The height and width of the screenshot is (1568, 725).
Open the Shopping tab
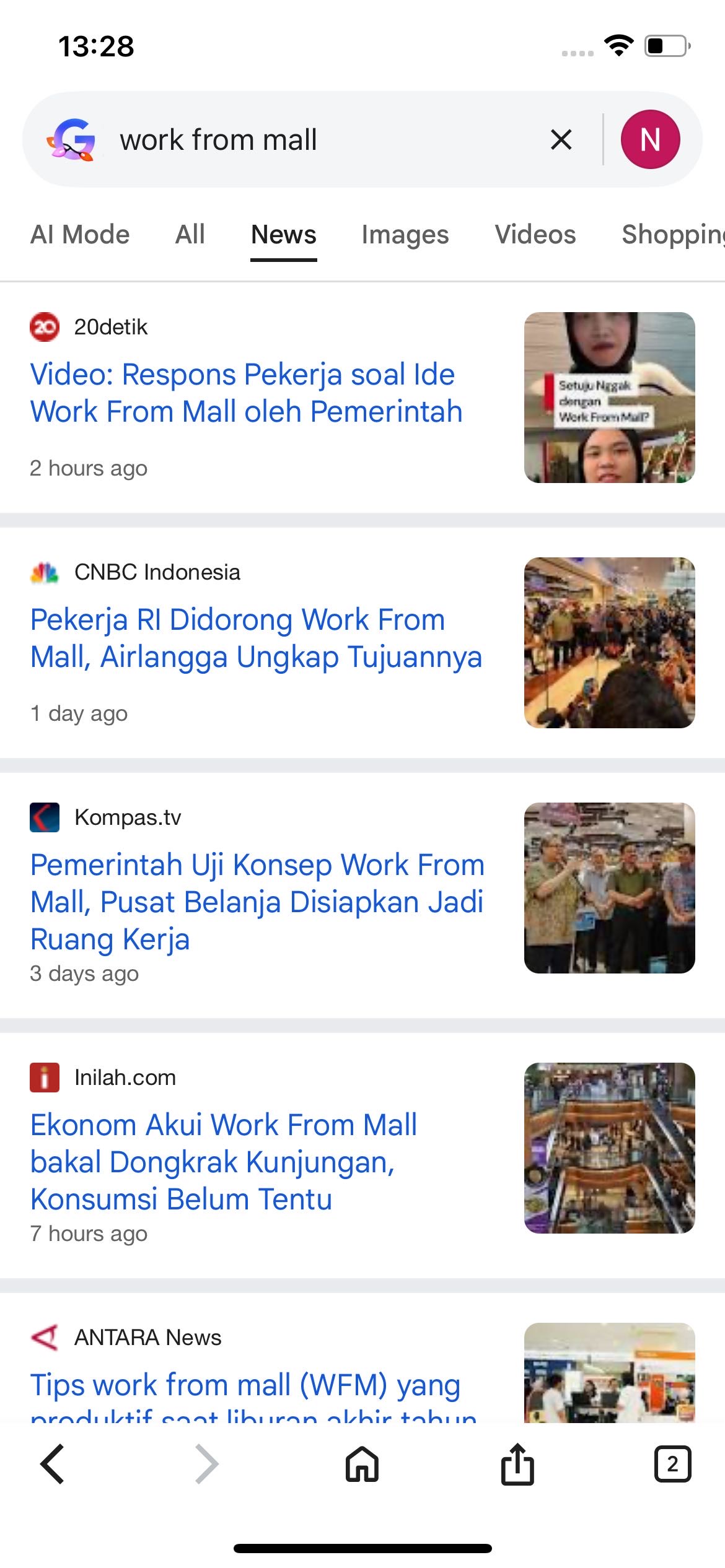point(672,235)
